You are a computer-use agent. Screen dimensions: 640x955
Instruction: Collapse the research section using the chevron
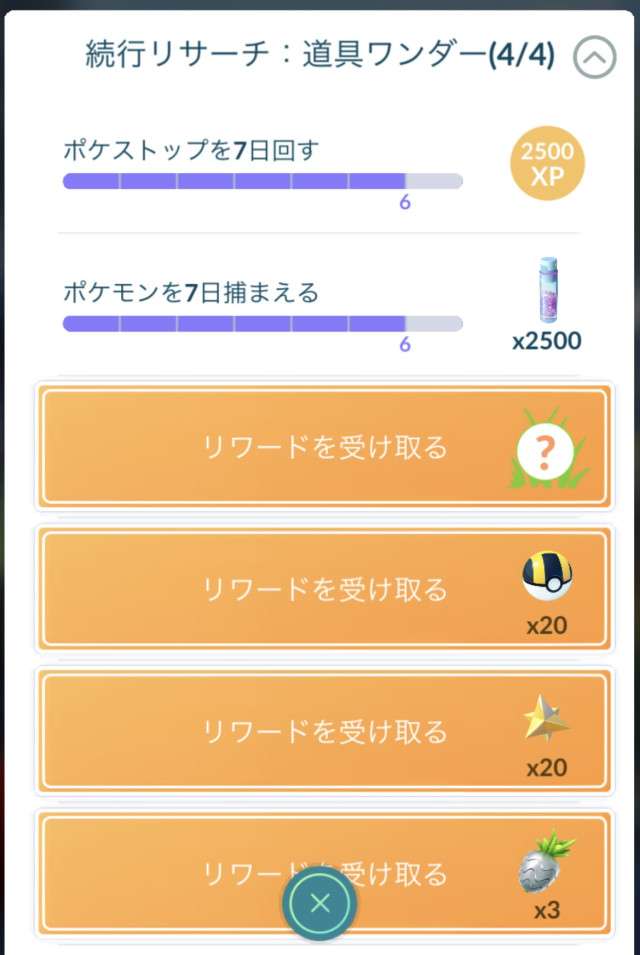click(594, 58)
